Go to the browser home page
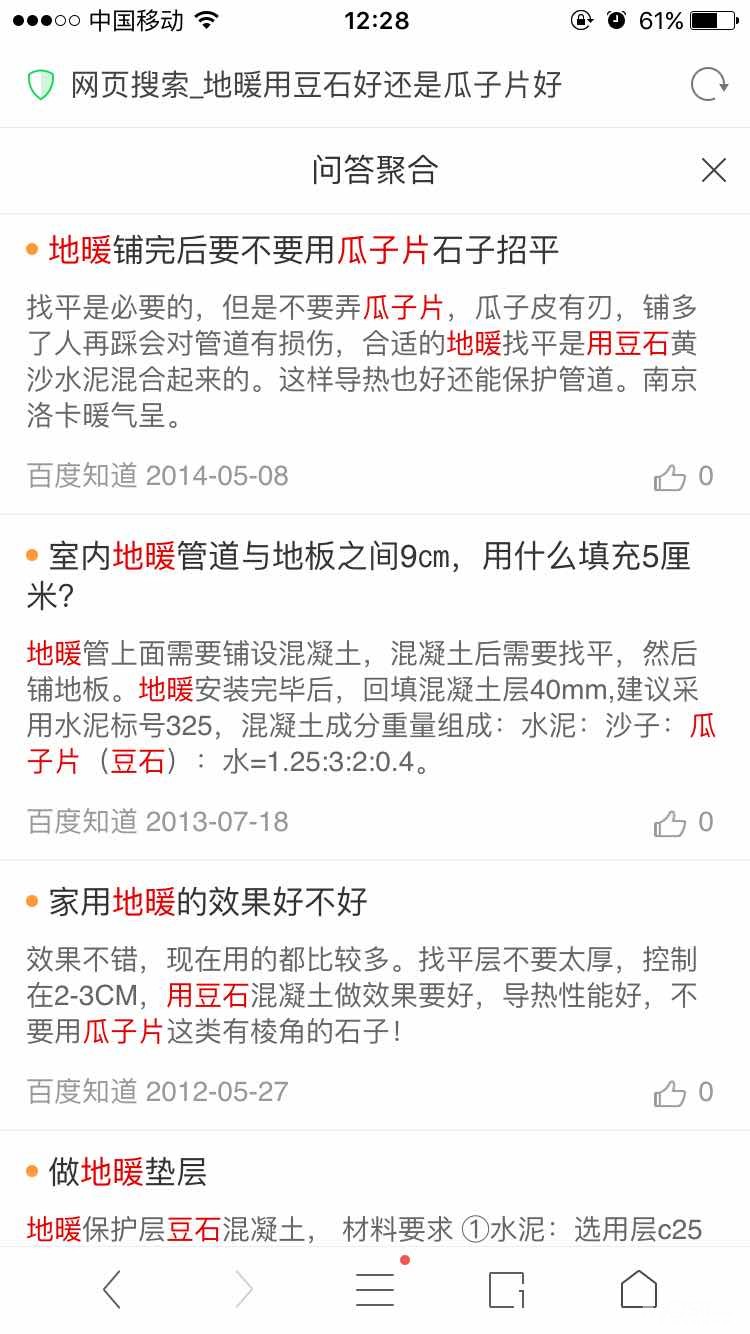 pyautogui.click(x=638, y=1290)
